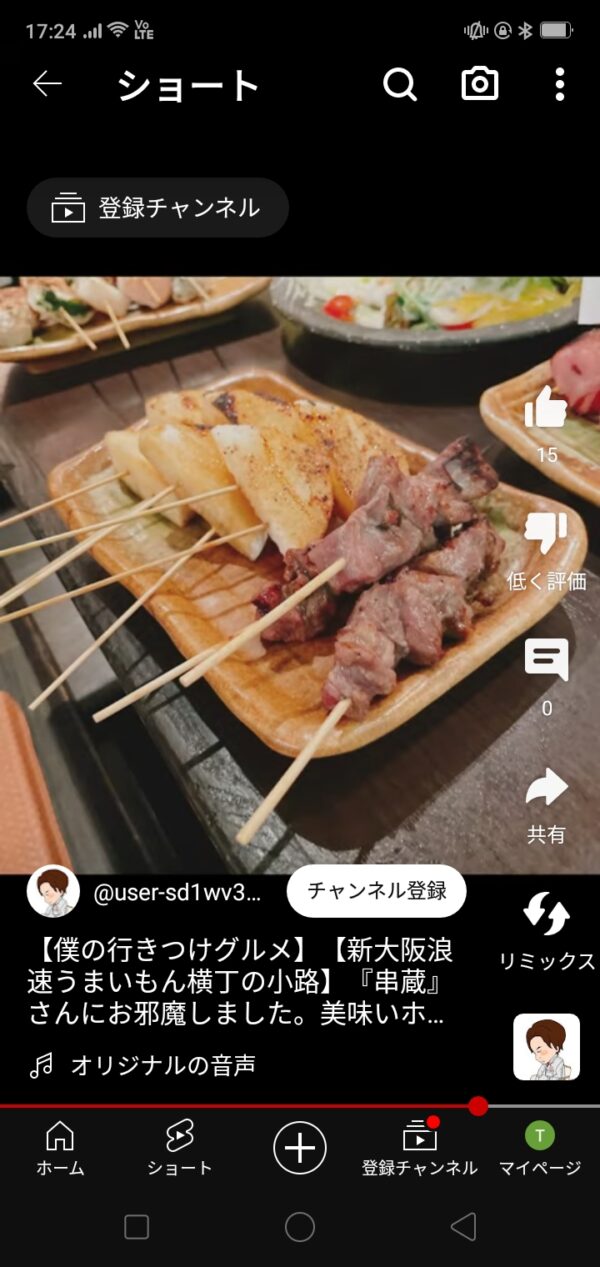Screen dimensions: 600x1267
Task: Open the @user-sd1wv3 channel avatar
Action: (53, 891)
